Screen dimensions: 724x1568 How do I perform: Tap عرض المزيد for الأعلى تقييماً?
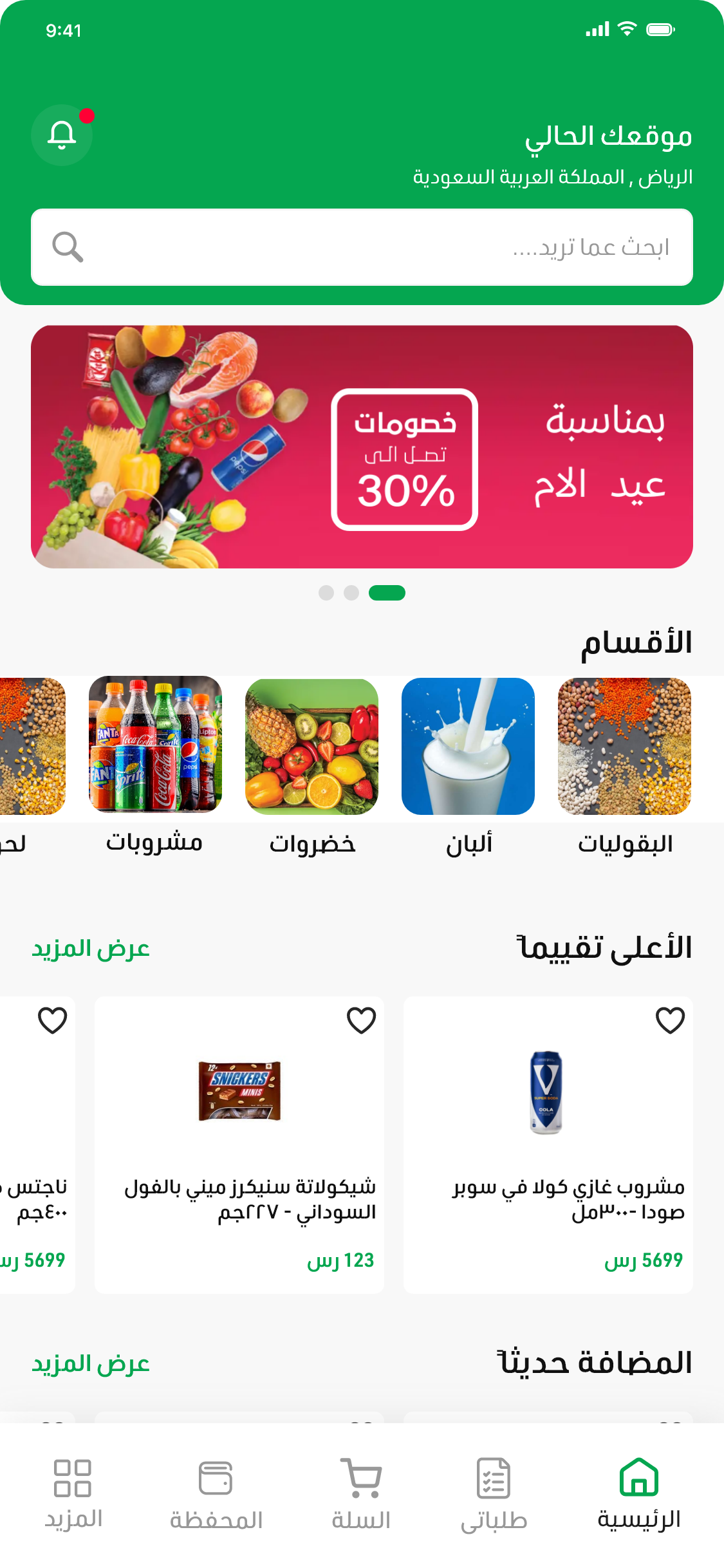click(x=91, y=949)
